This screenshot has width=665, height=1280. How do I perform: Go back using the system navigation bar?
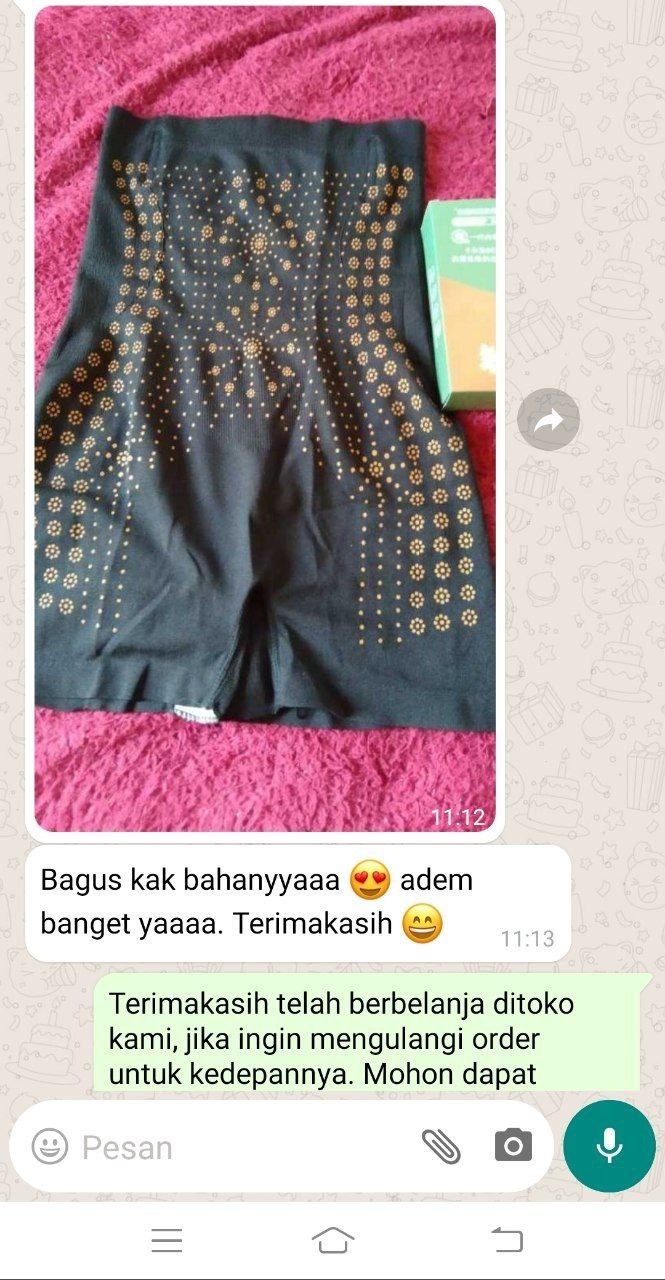tap(507, 1241)
